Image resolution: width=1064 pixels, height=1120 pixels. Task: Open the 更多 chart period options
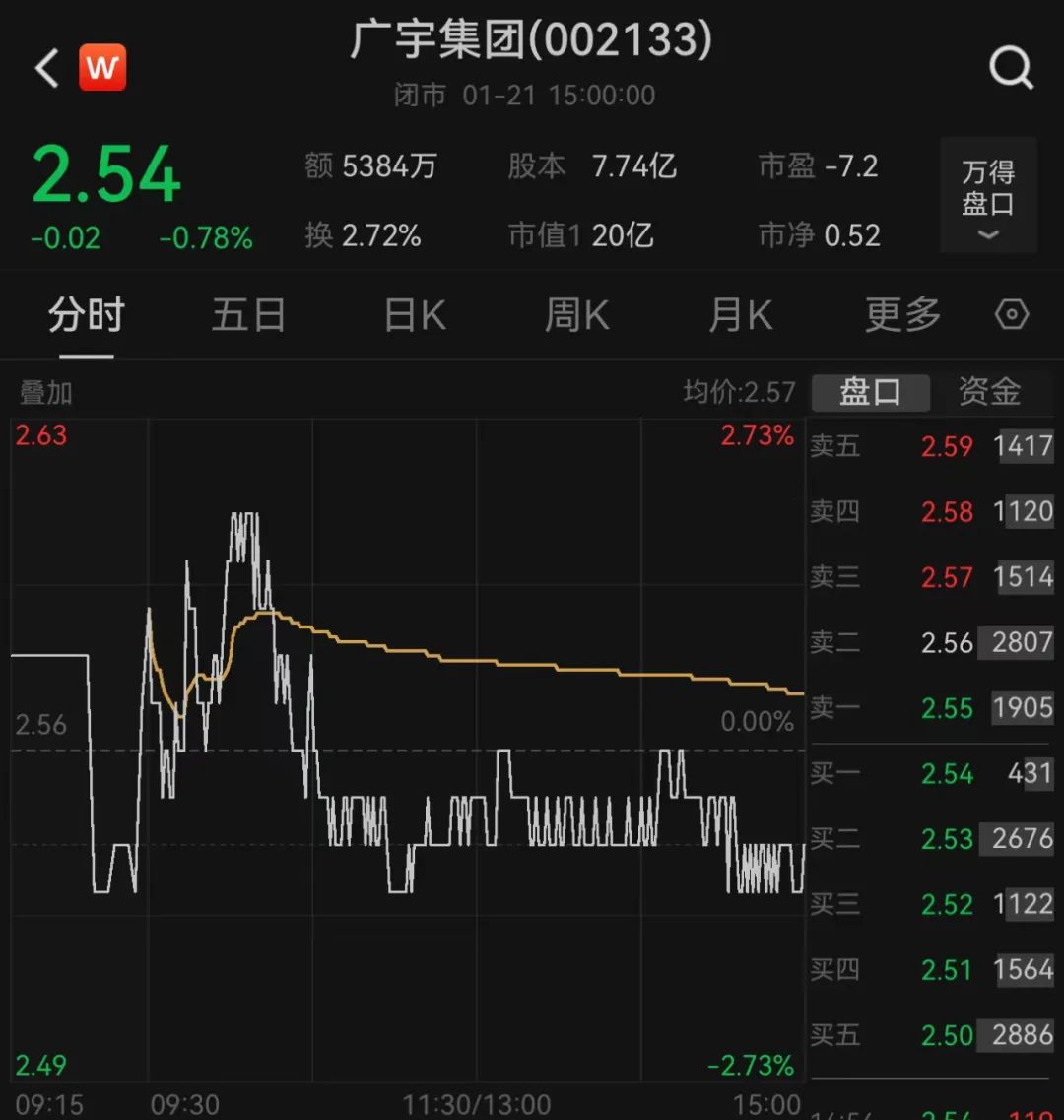click(902, 316)
